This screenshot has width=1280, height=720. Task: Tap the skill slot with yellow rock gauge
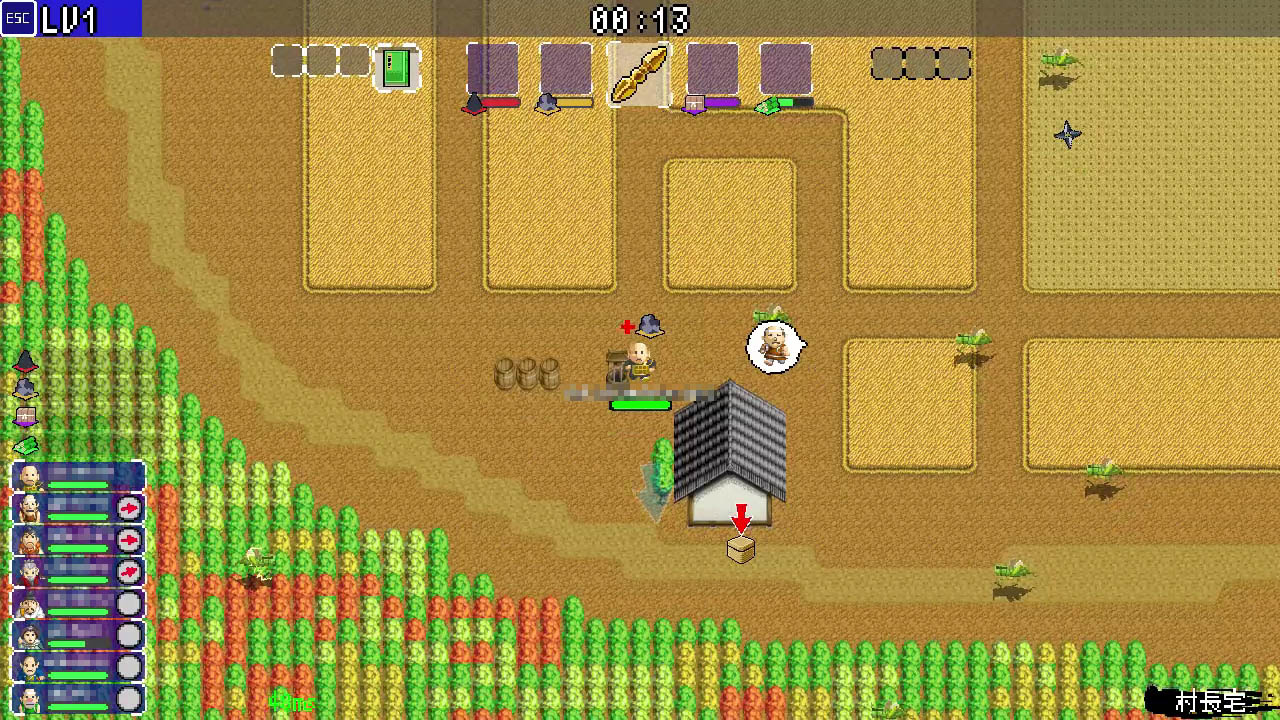coord(566,70)
